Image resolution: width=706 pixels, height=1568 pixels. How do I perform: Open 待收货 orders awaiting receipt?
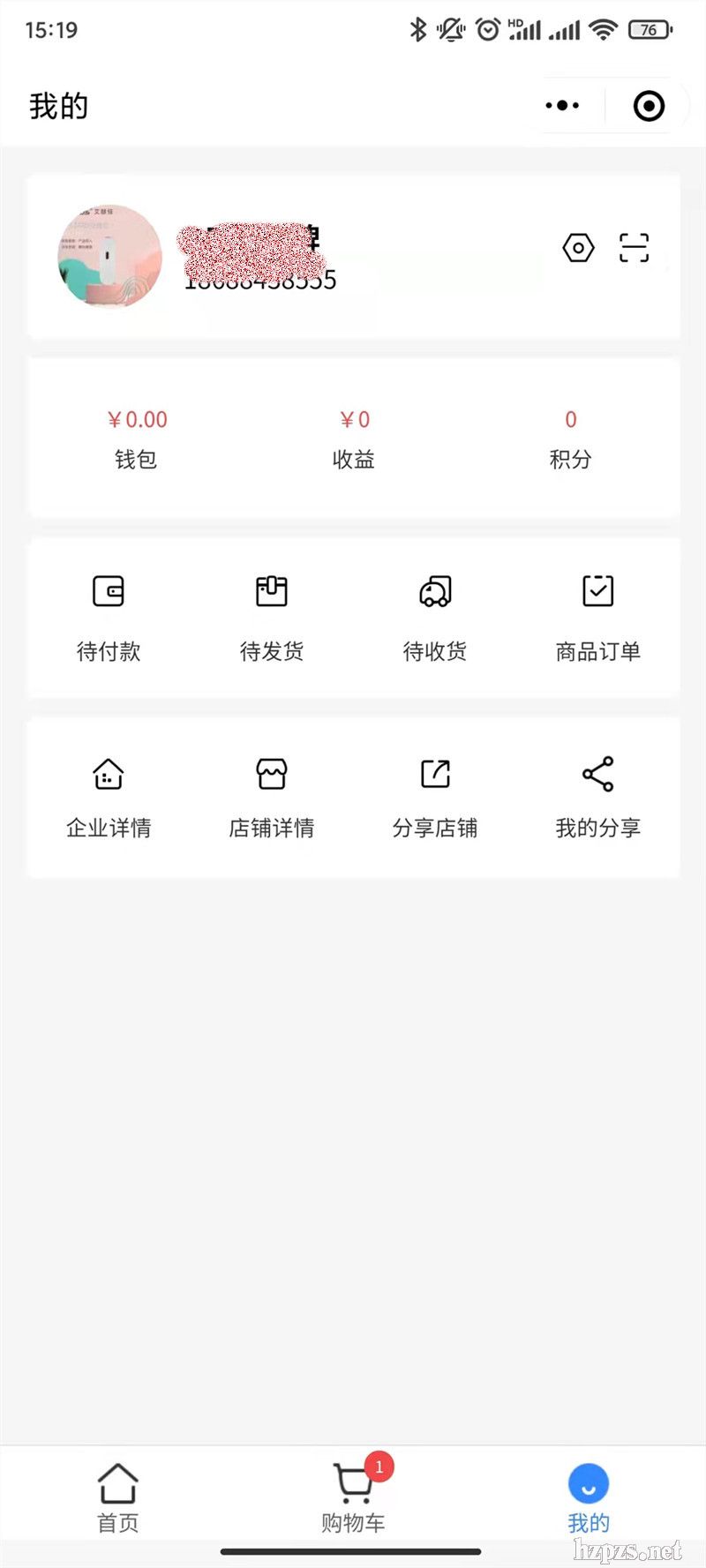(435, 618)
